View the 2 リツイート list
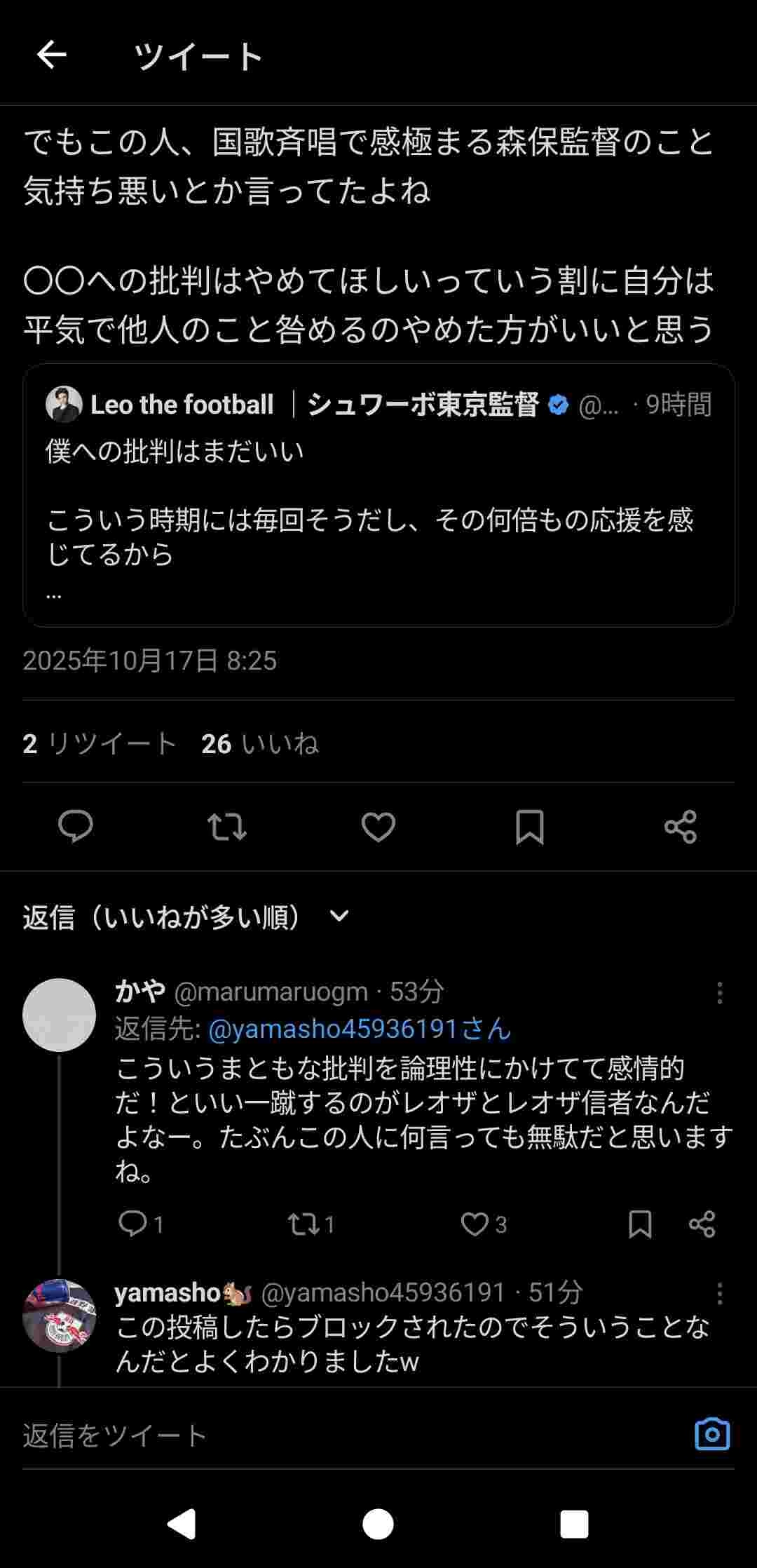 pyautogui.click(x=100, y=744)
